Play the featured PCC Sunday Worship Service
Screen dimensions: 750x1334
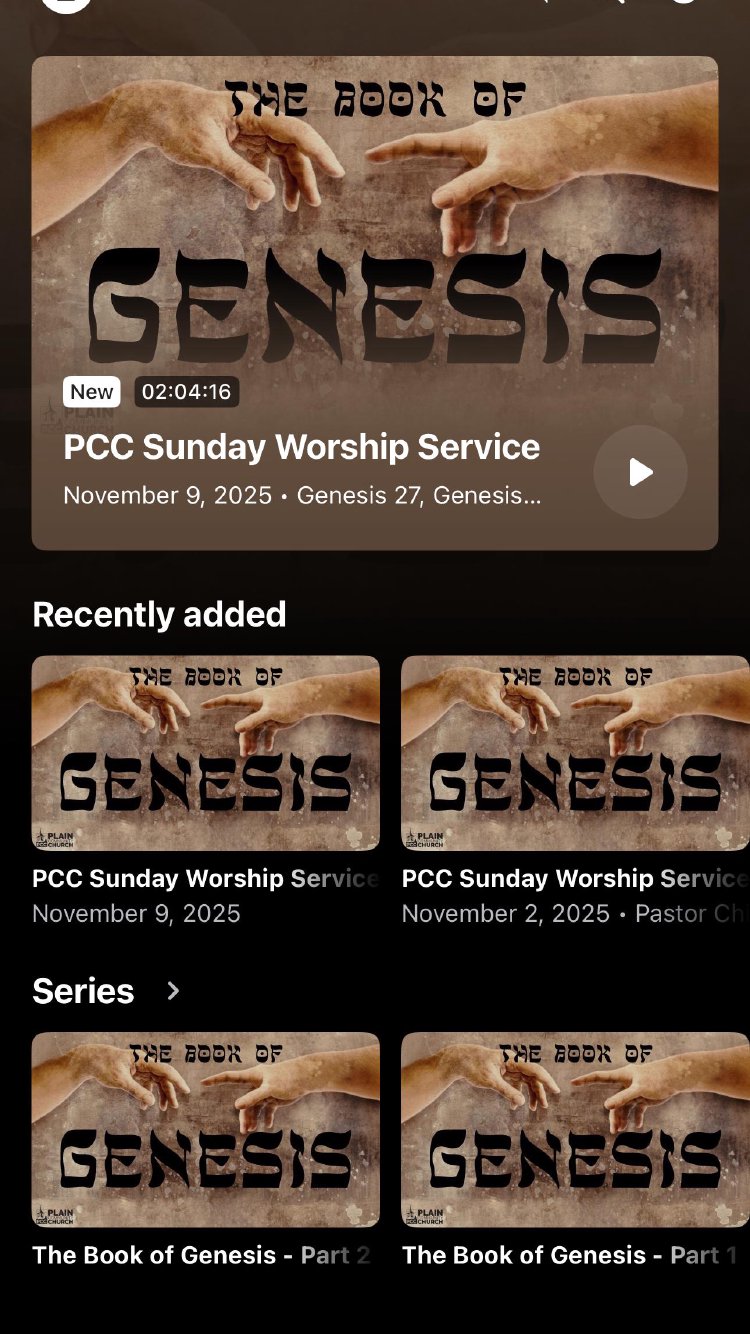(x=640, y=472)
